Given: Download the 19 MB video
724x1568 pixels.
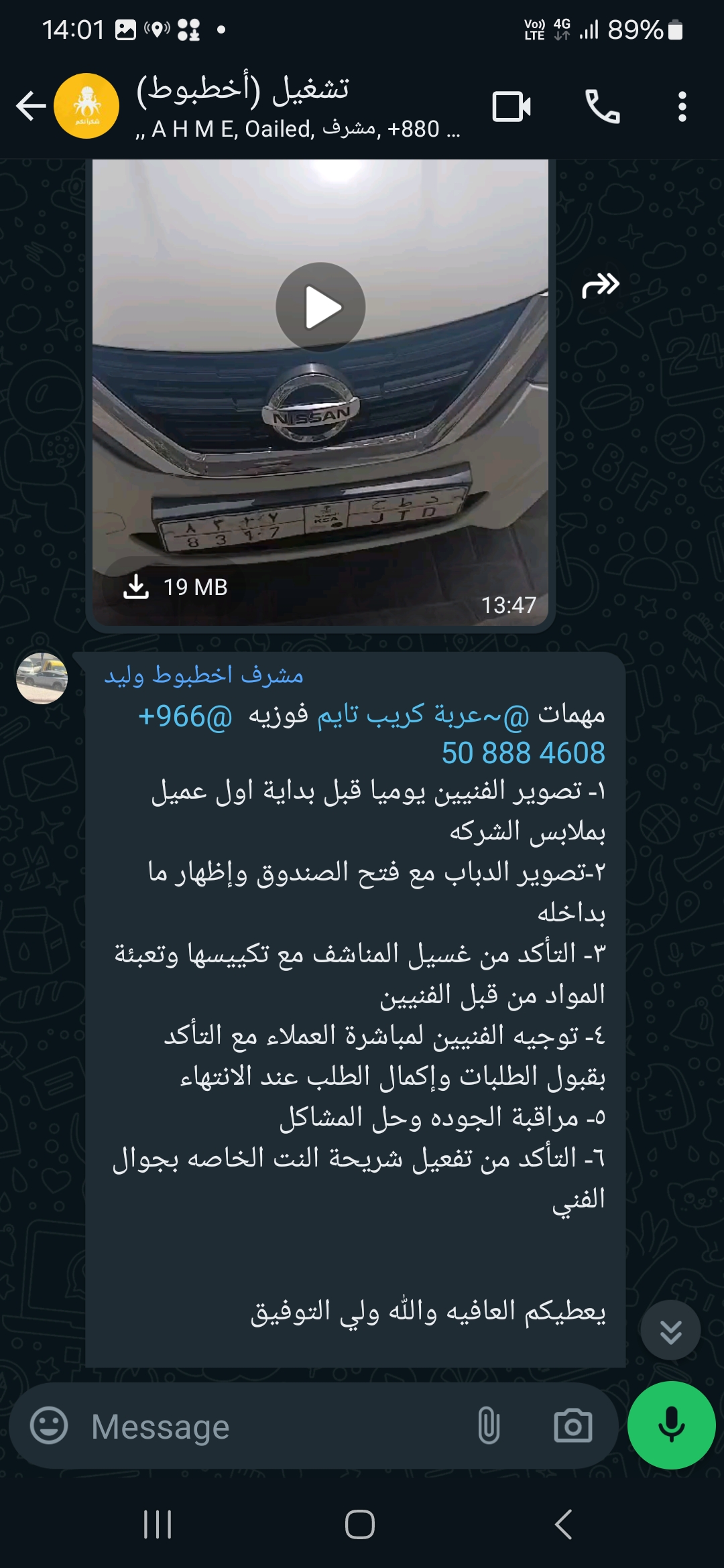Looking at the screenshot, I should [176, 587].
